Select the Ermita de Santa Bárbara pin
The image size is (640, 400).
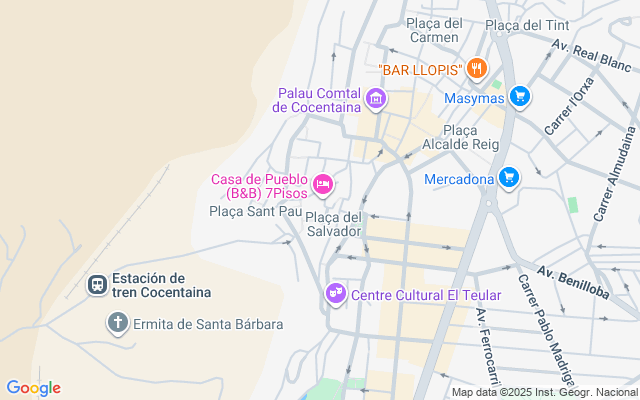click(118, 323)
